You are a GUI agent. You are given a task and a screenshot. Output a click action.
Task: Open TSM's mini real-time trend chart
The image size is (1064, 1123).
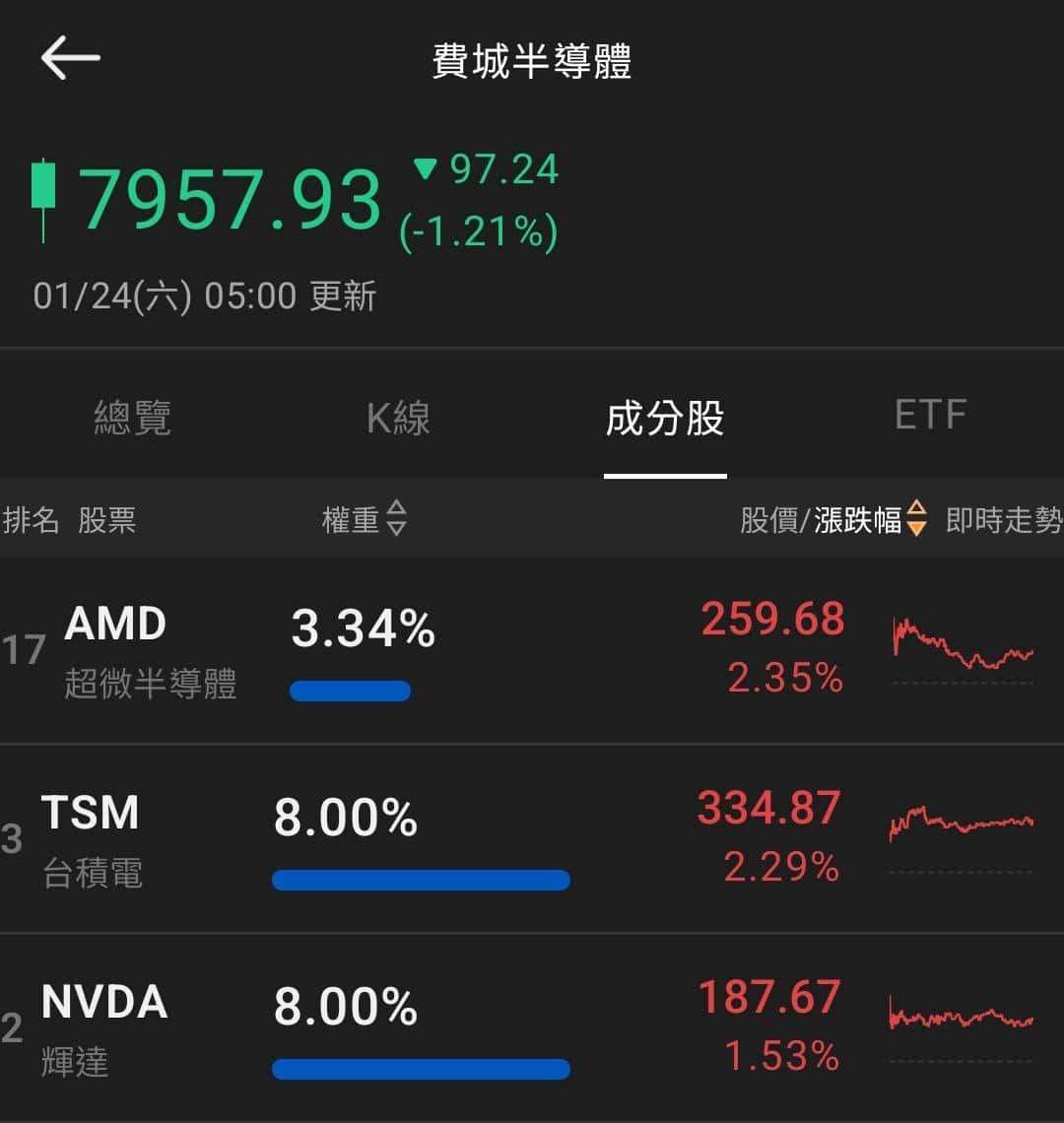click(961, 832)
